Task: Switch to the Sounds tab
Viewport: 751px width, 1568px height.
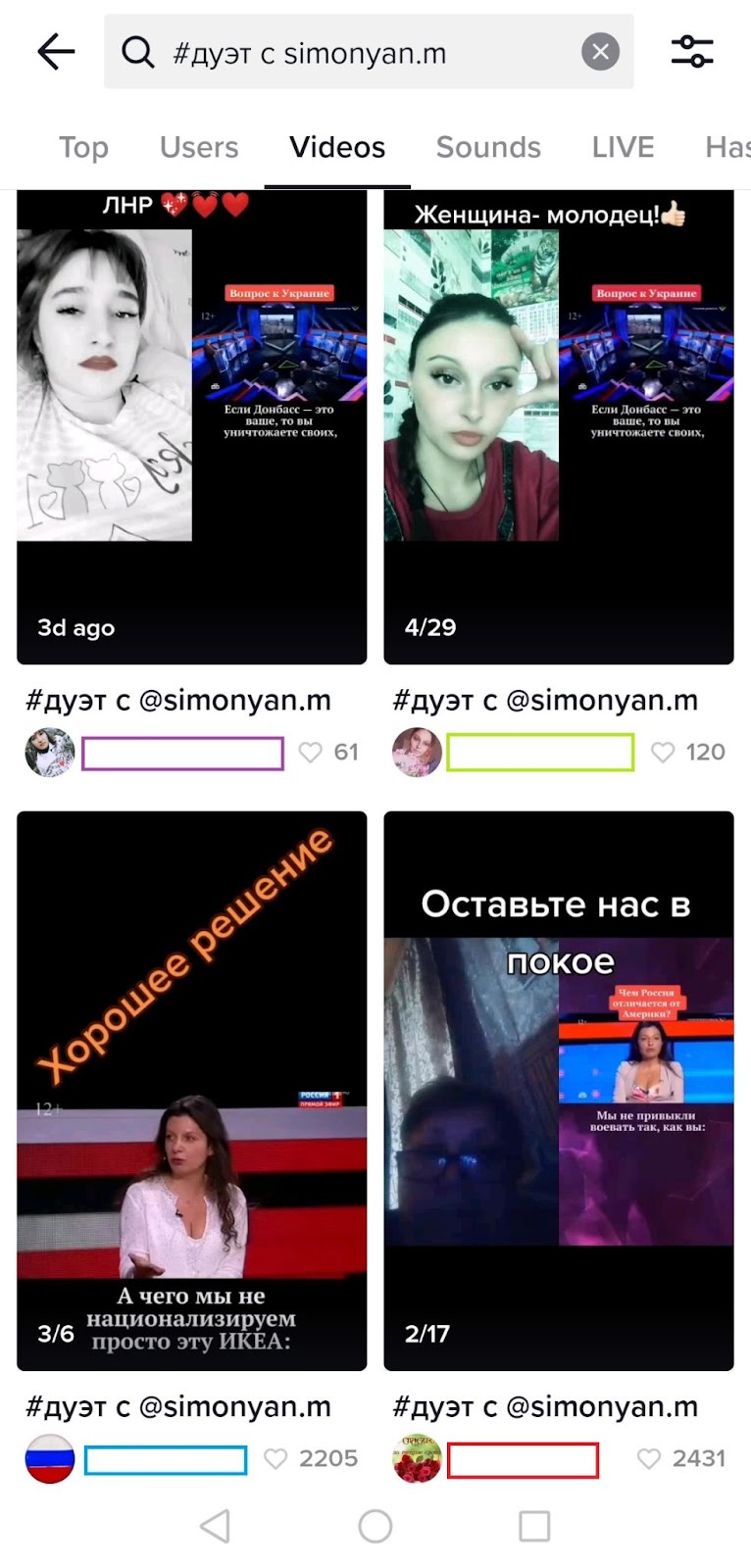Action: tap(488, 147)
